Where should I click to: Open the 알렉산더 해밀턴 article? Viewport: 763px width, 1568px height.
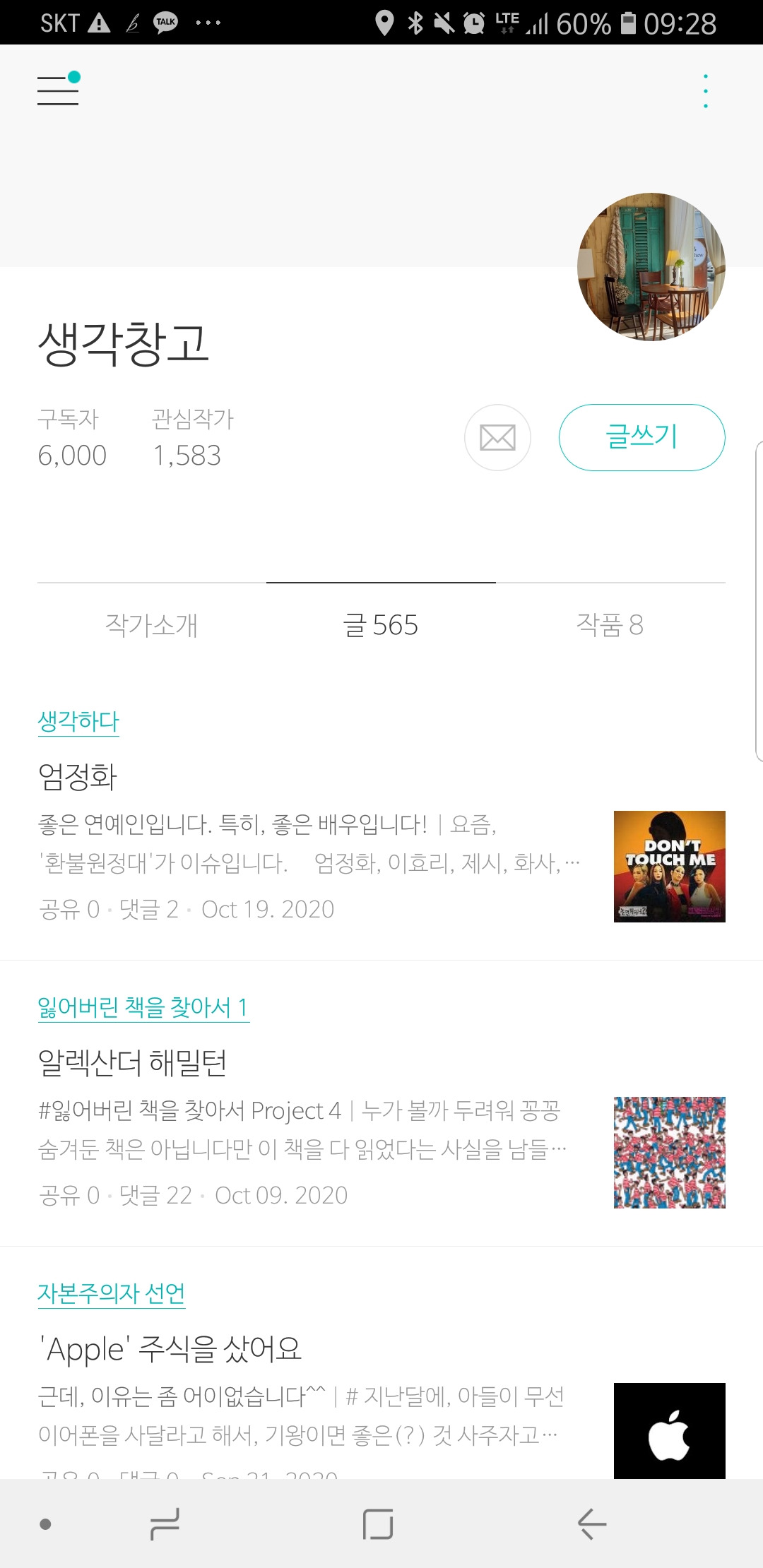132,1063
